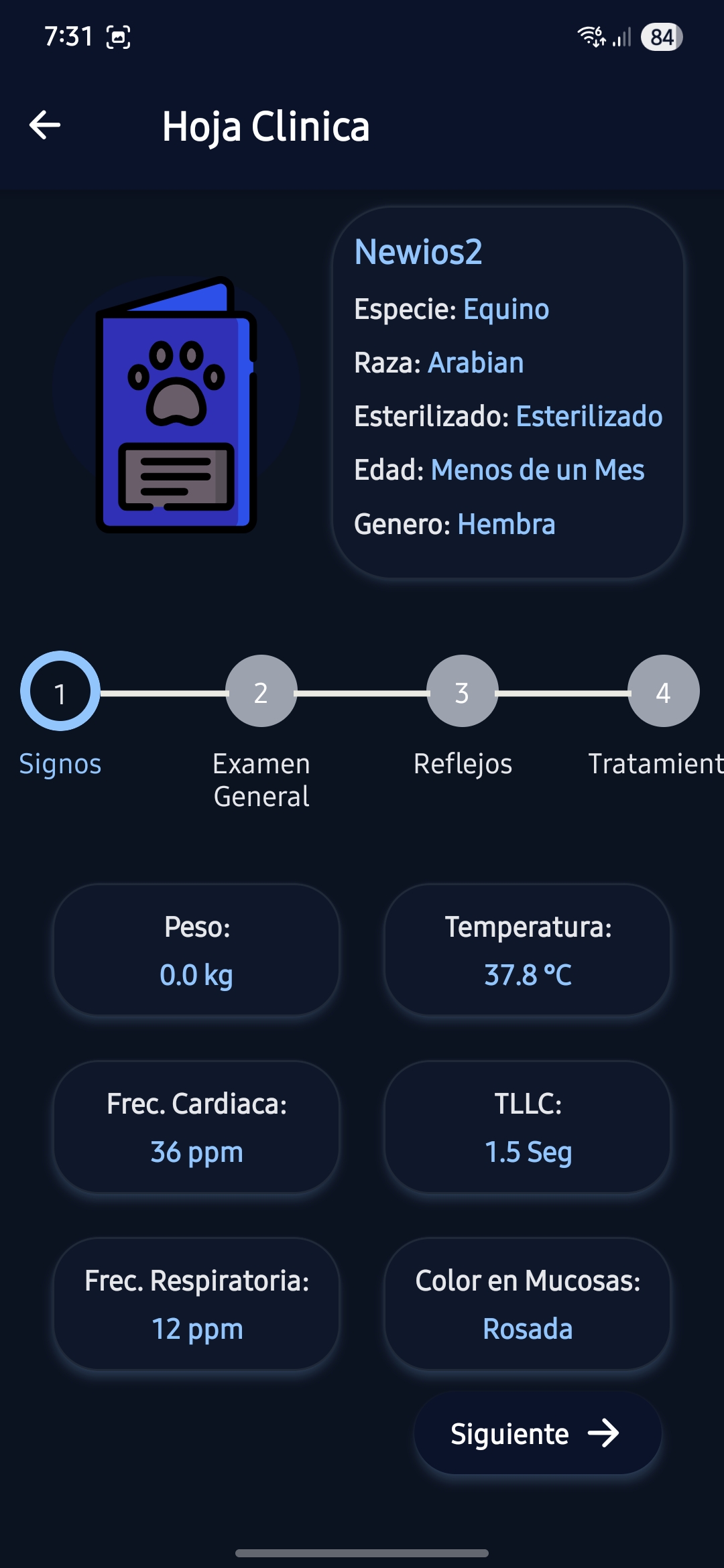The width and height of the screenshot is (724, 1568).
Task: Click the Peso 0.0 kg field
Action: coord(196,950)
